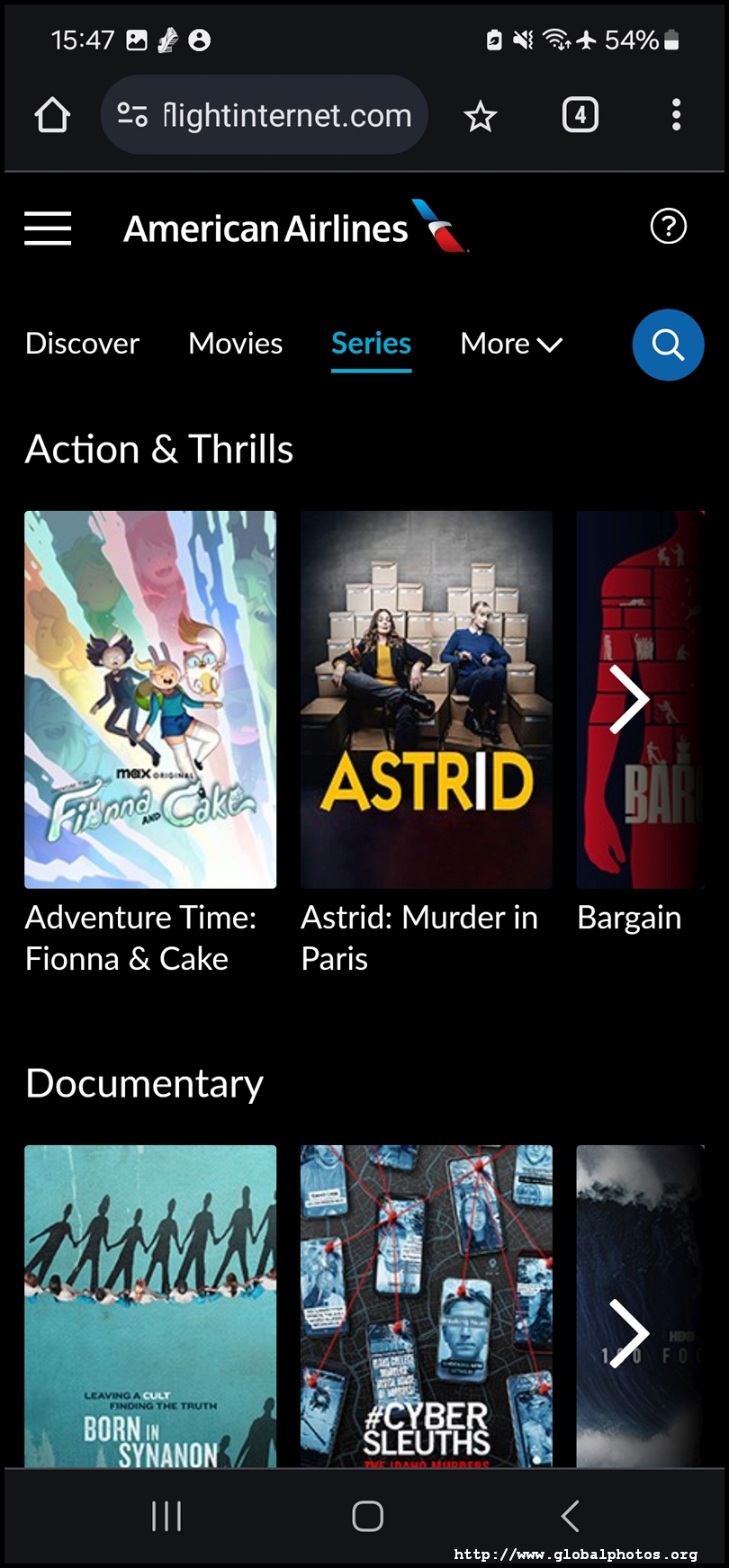Open the browser overflow menu

[x=676, y=115]
